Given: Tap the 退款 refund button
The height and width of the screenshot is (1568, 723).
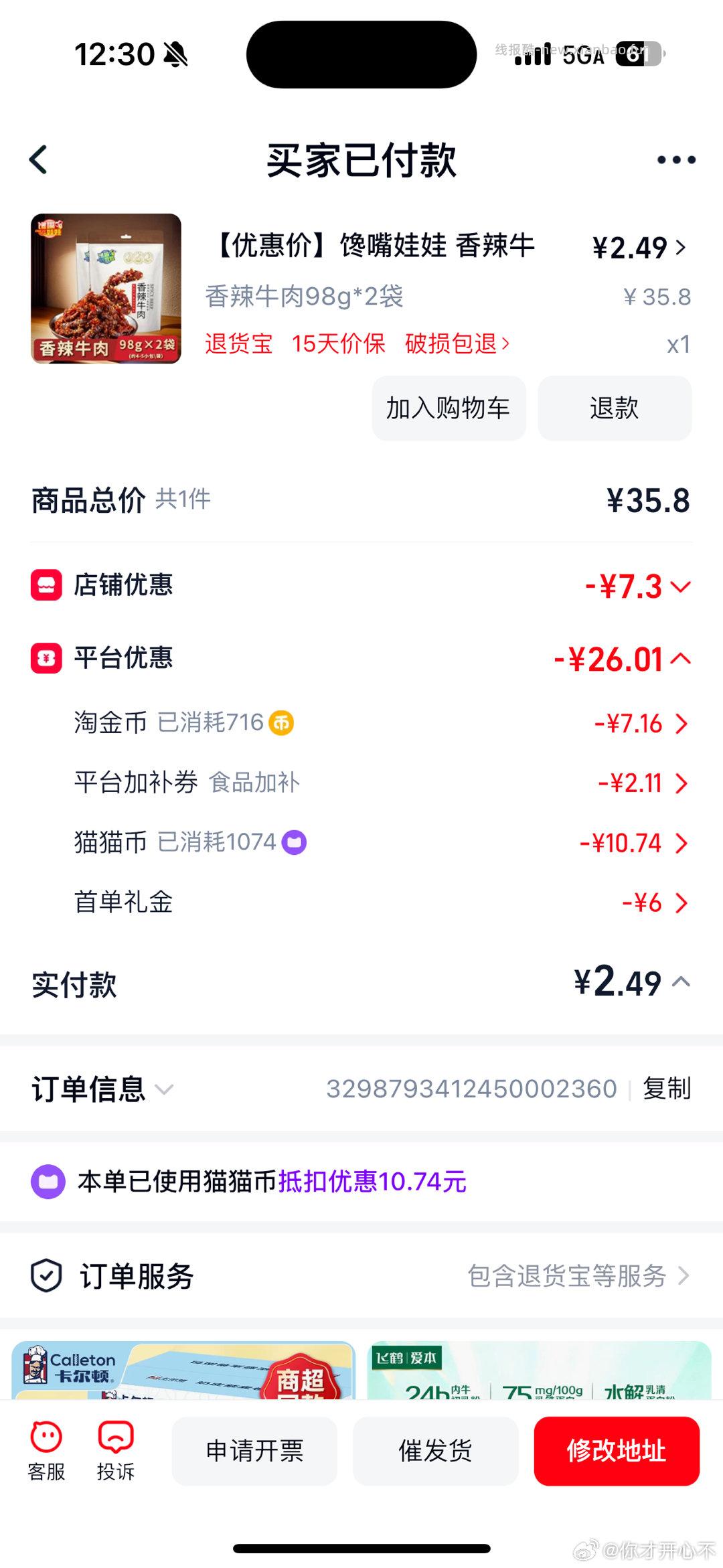Looking at the screenshot, I should click(x=614, y=407).
